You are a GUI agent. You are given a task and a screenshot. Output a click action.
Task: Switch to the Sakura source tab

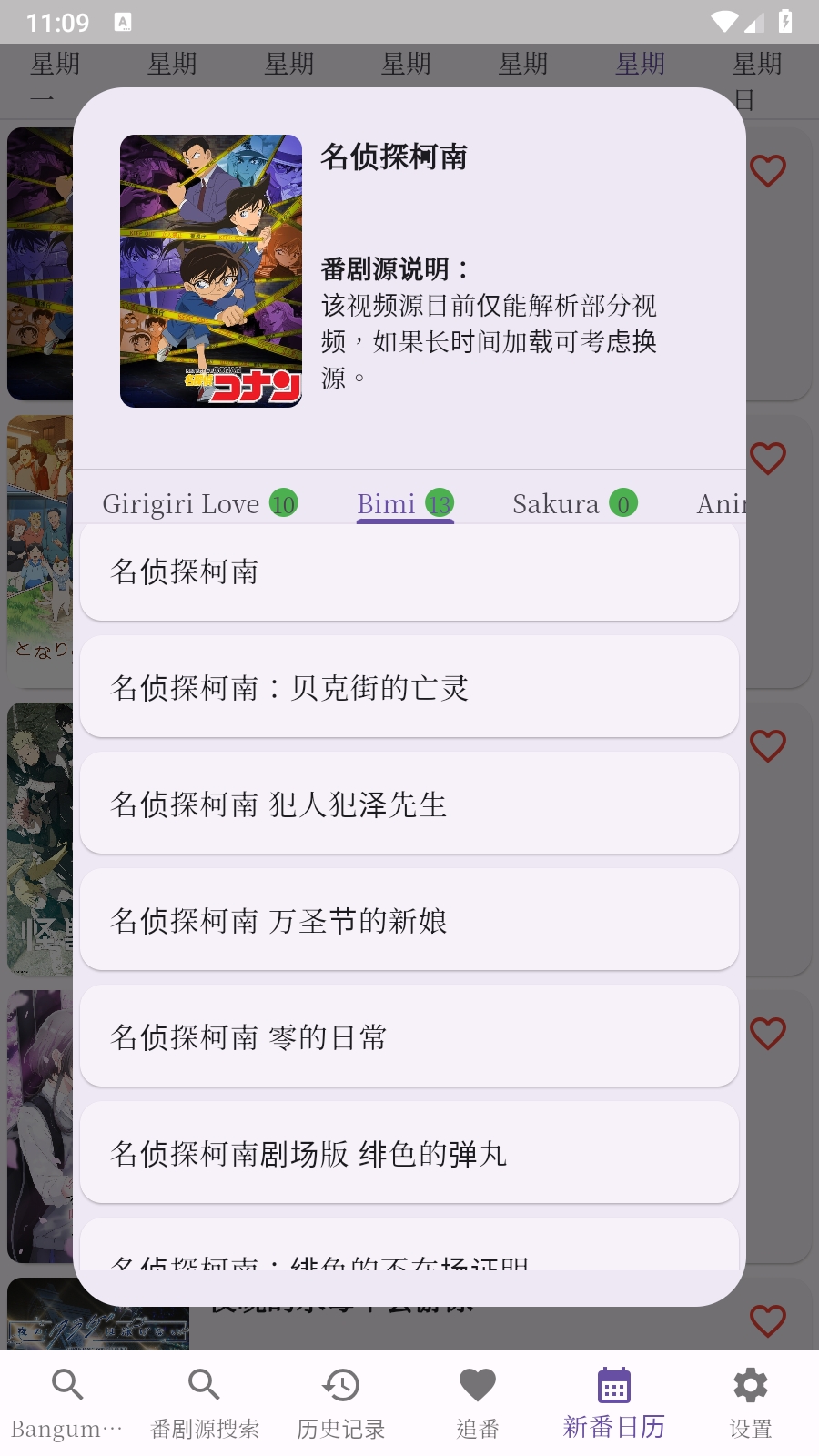tap(574, 503)
